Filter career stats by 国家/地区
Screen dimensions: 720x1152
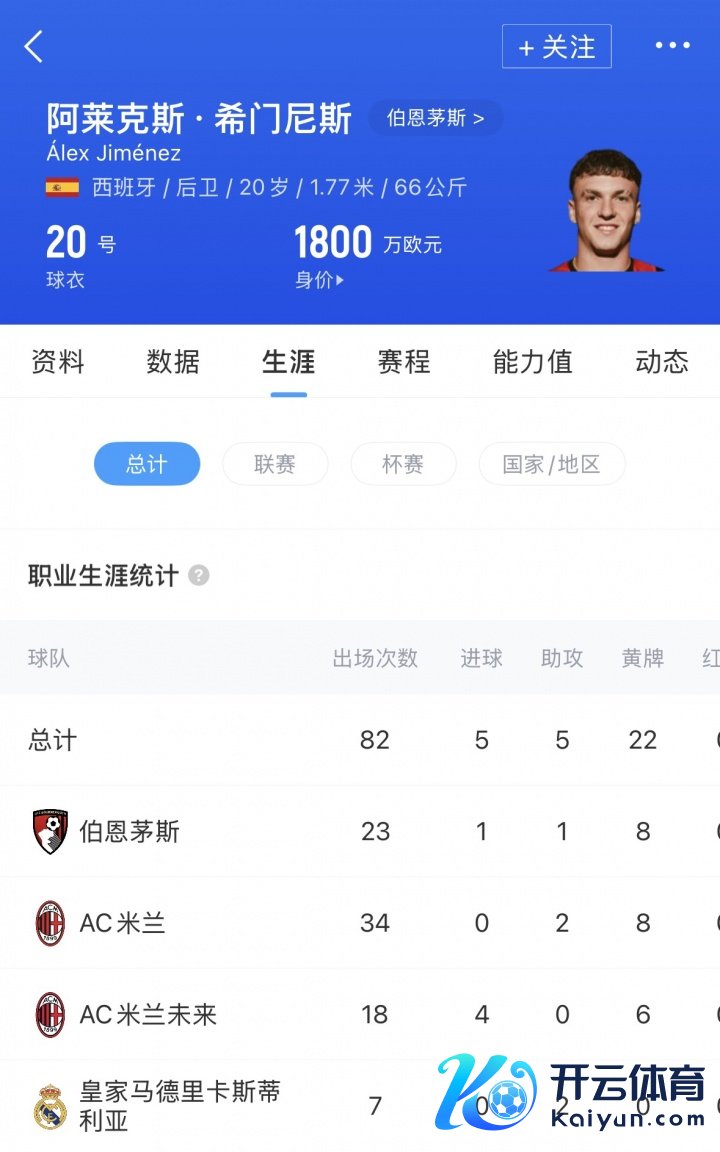(551, 464)
